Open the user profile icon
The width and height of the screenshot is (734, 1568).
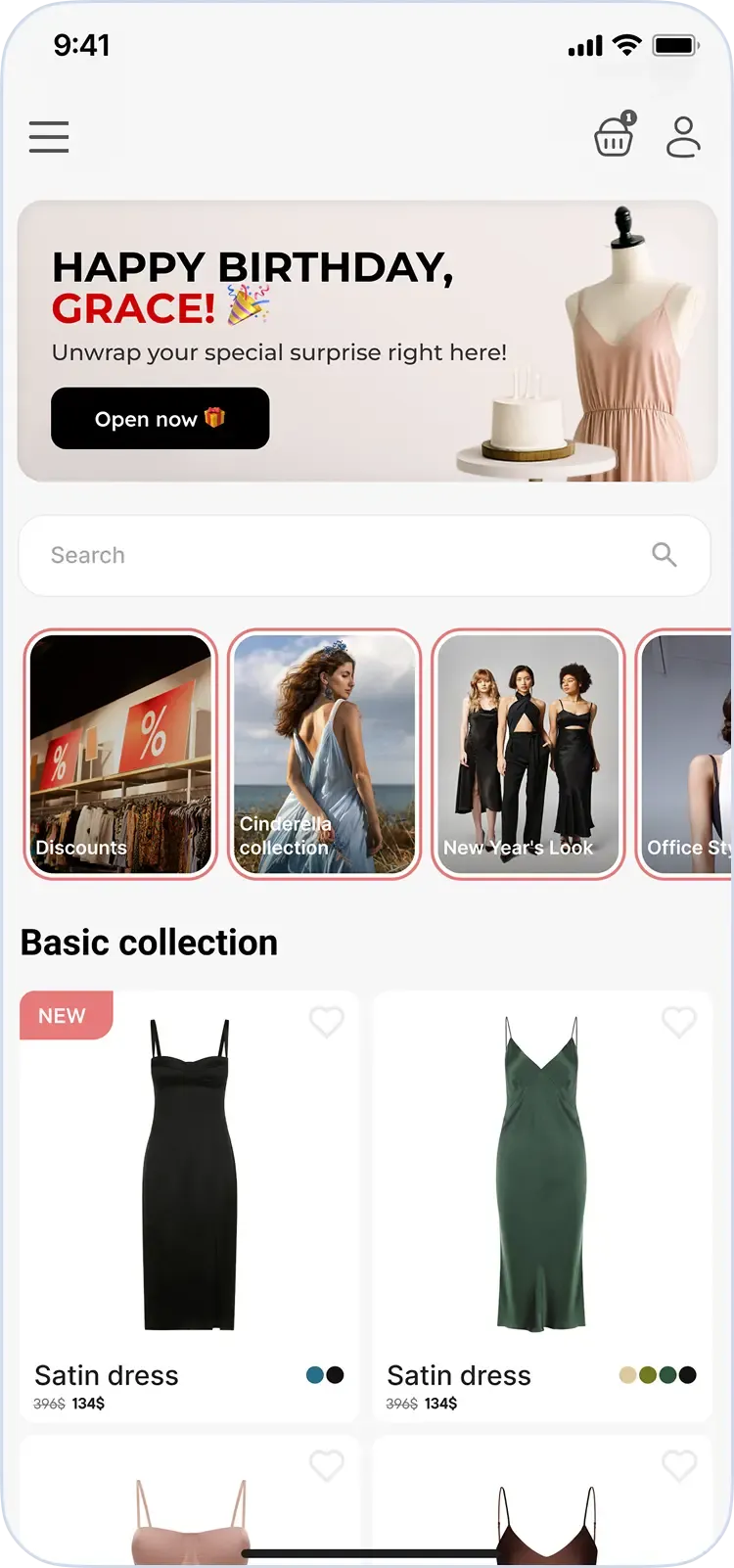[683, 137]
